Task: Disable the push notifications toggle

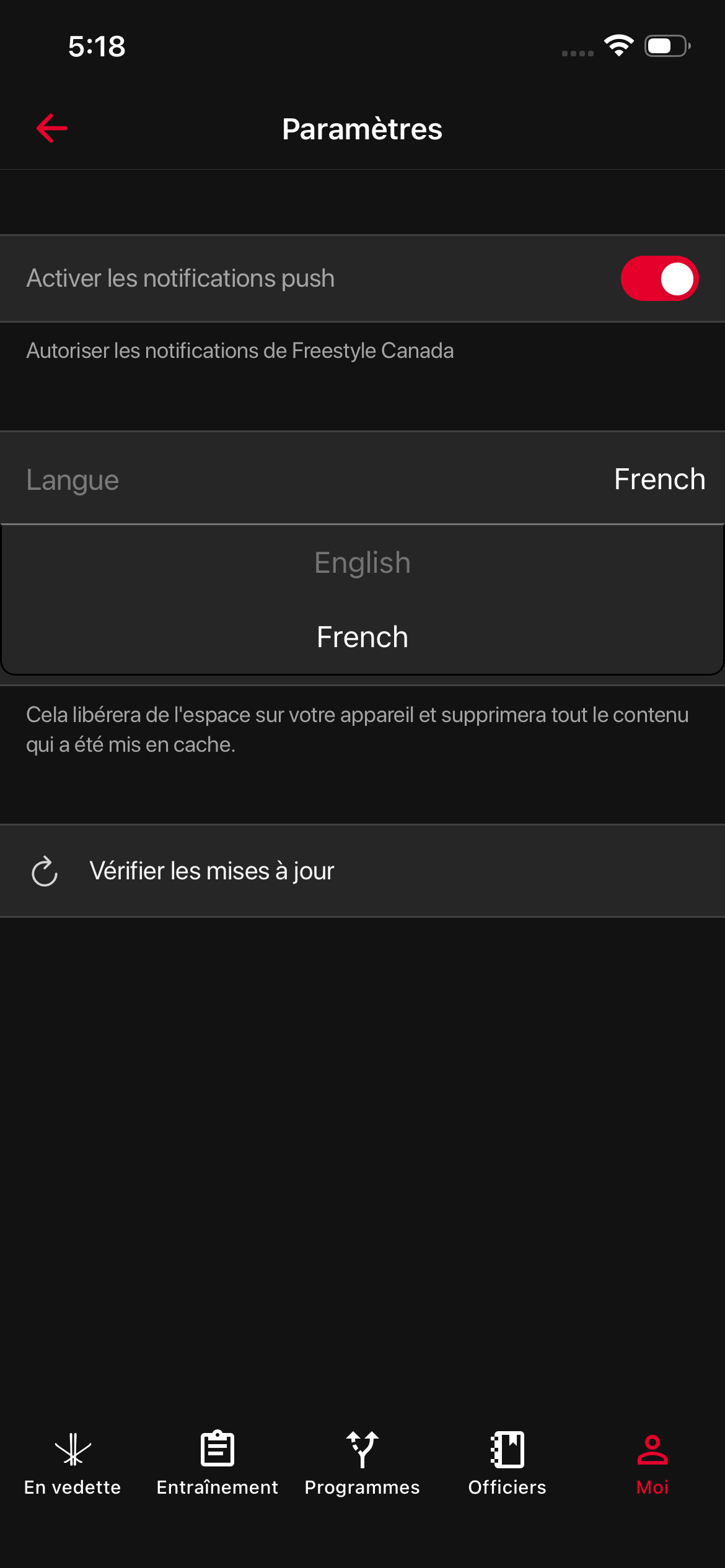Action: [659, 279]
